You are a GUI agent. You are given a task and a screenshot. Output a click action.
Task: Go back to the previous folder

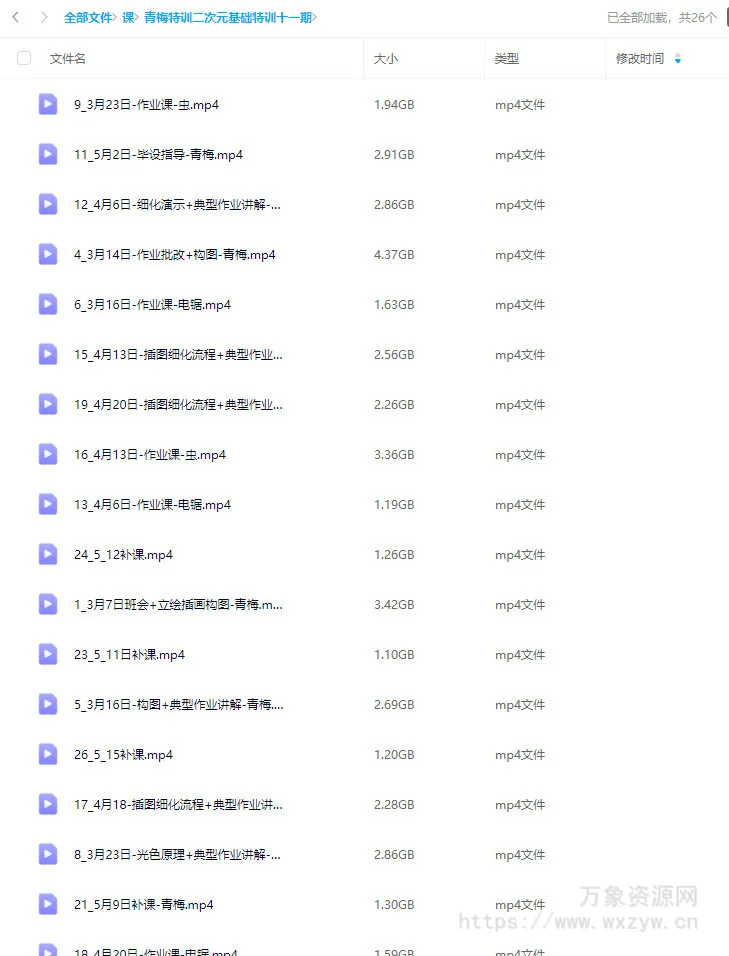click(16, 17)
